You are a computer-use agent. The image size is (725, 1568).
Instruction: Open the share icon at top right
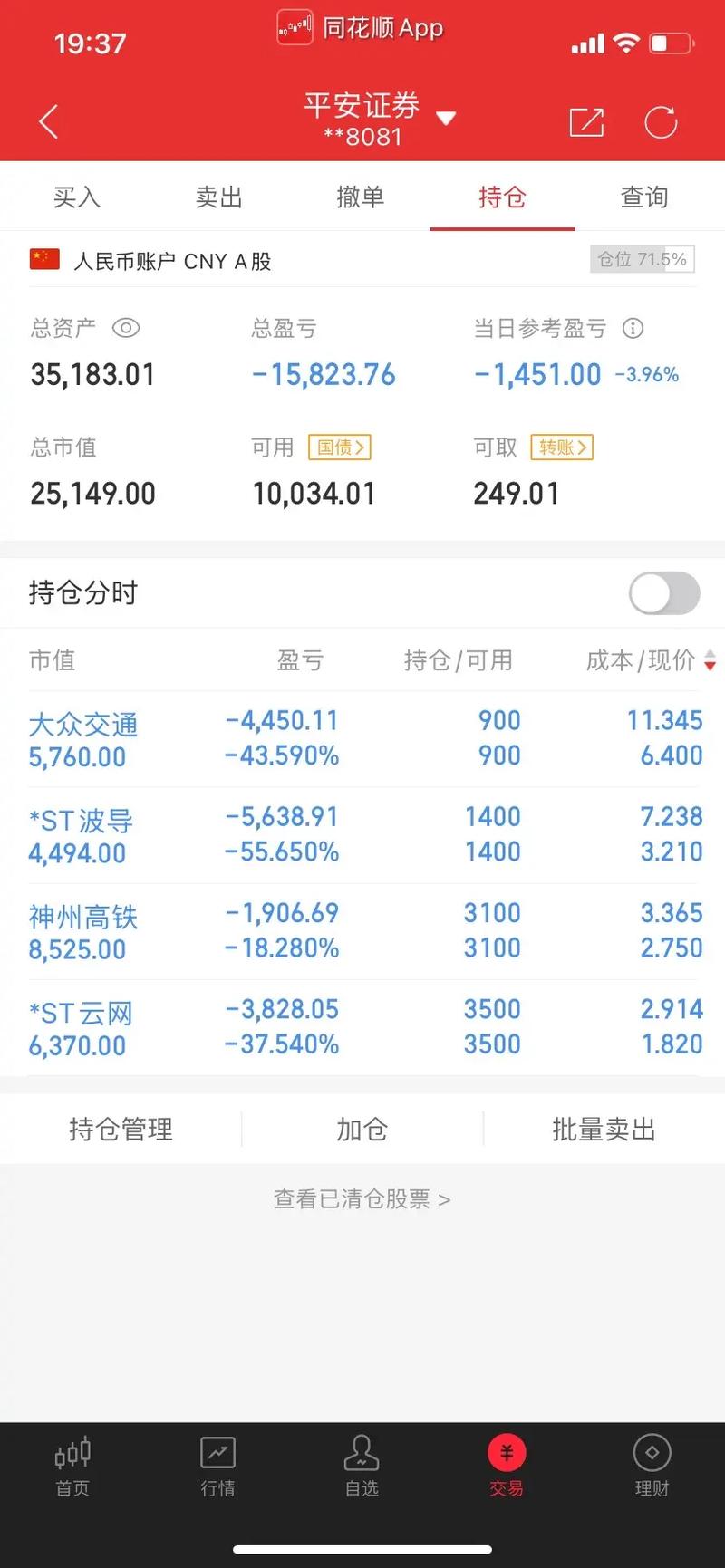tap(586, 120)
